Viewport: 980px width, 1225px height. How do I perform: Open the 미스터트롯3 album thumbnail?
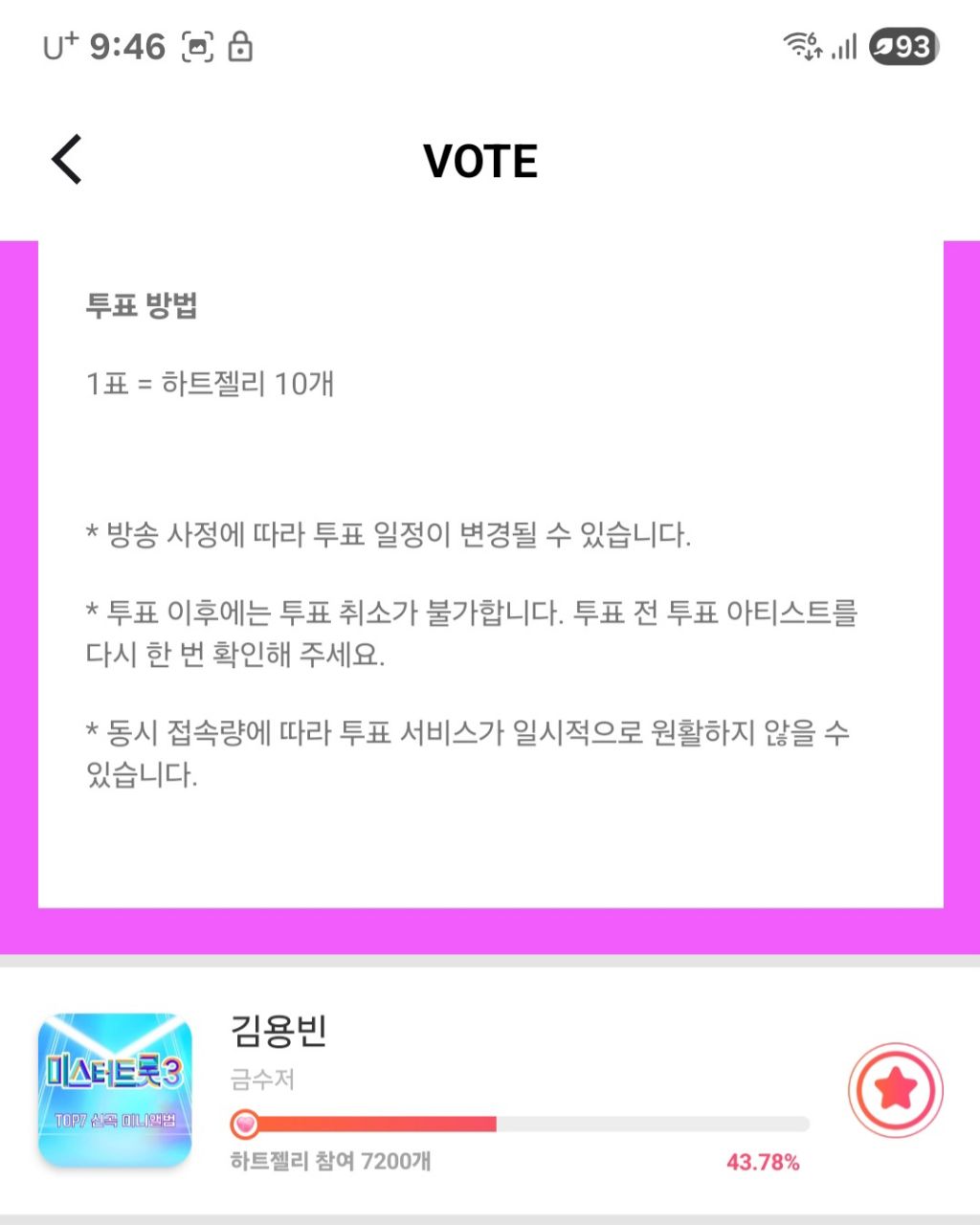(x=115, y=1089)
